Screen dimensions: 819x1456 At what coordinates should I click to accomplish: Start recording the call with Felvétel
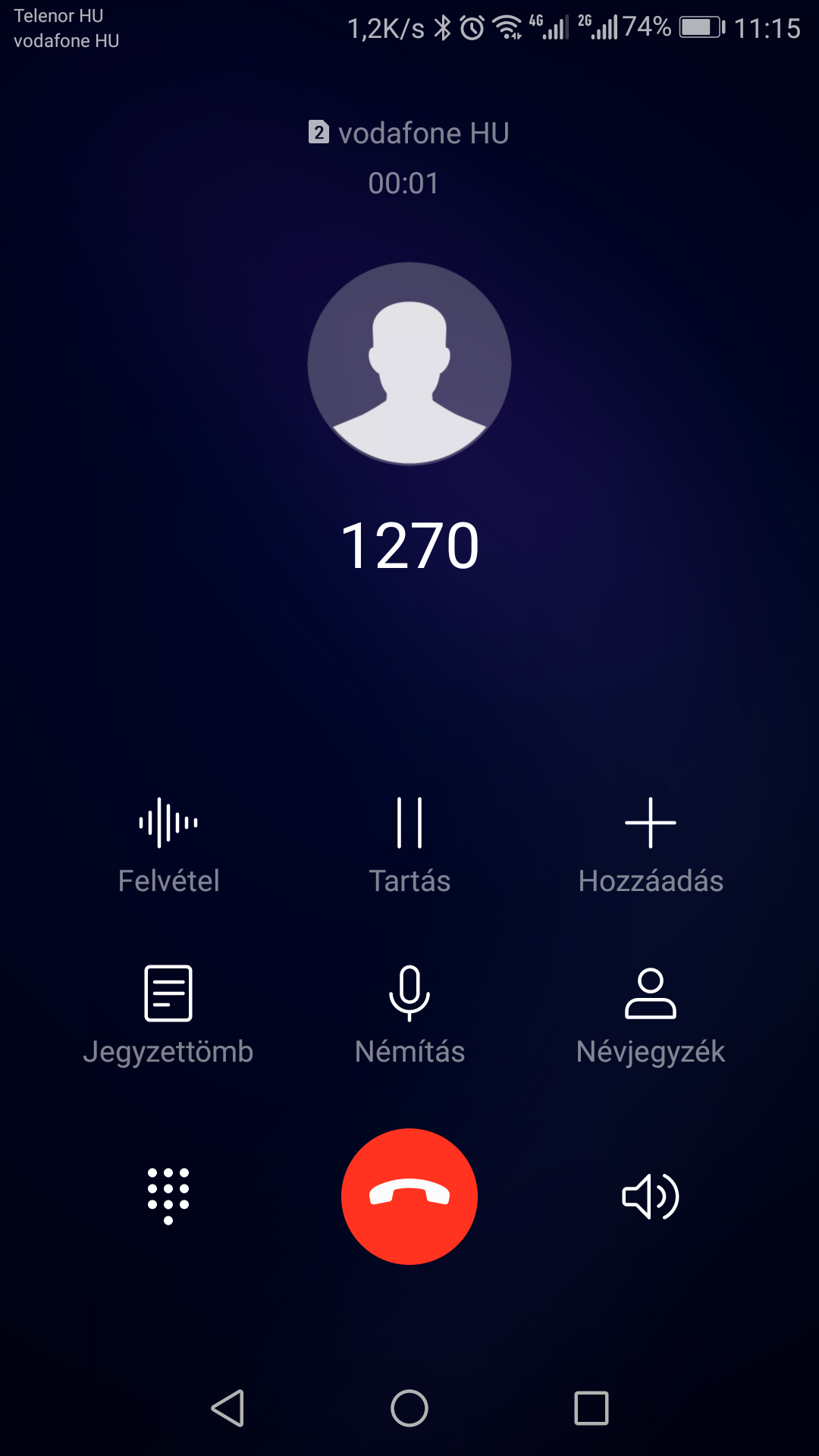[x=168, y=846]
